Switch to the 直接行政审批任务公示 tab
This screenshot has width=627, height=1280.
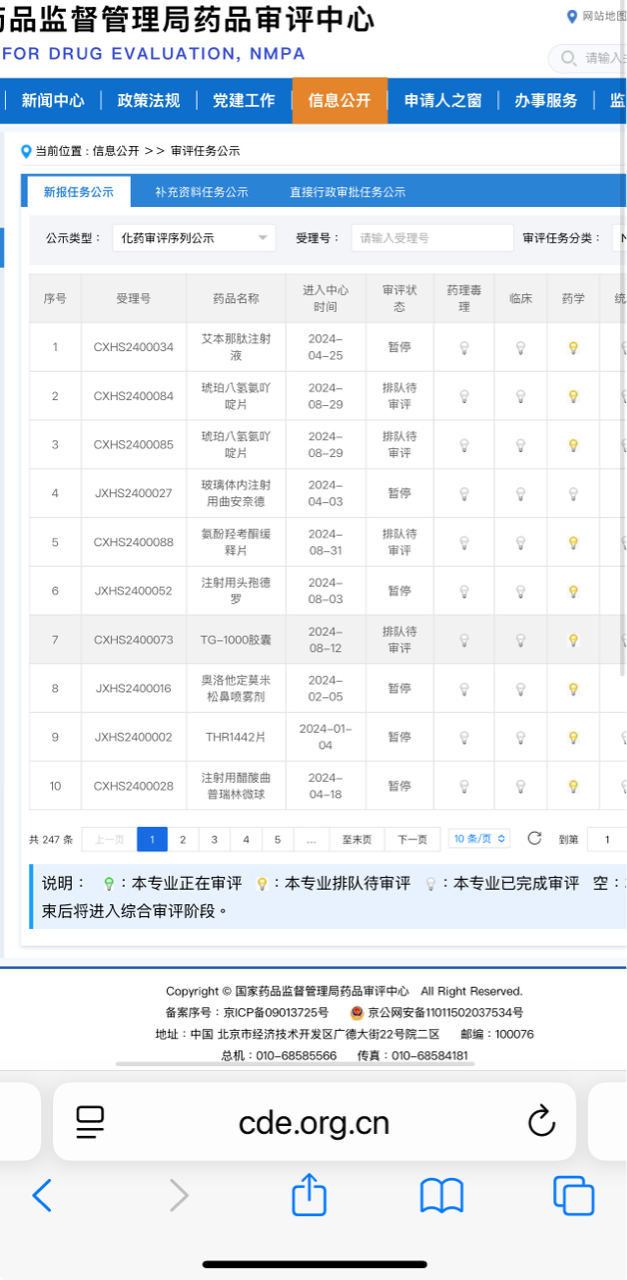[347, 192]
